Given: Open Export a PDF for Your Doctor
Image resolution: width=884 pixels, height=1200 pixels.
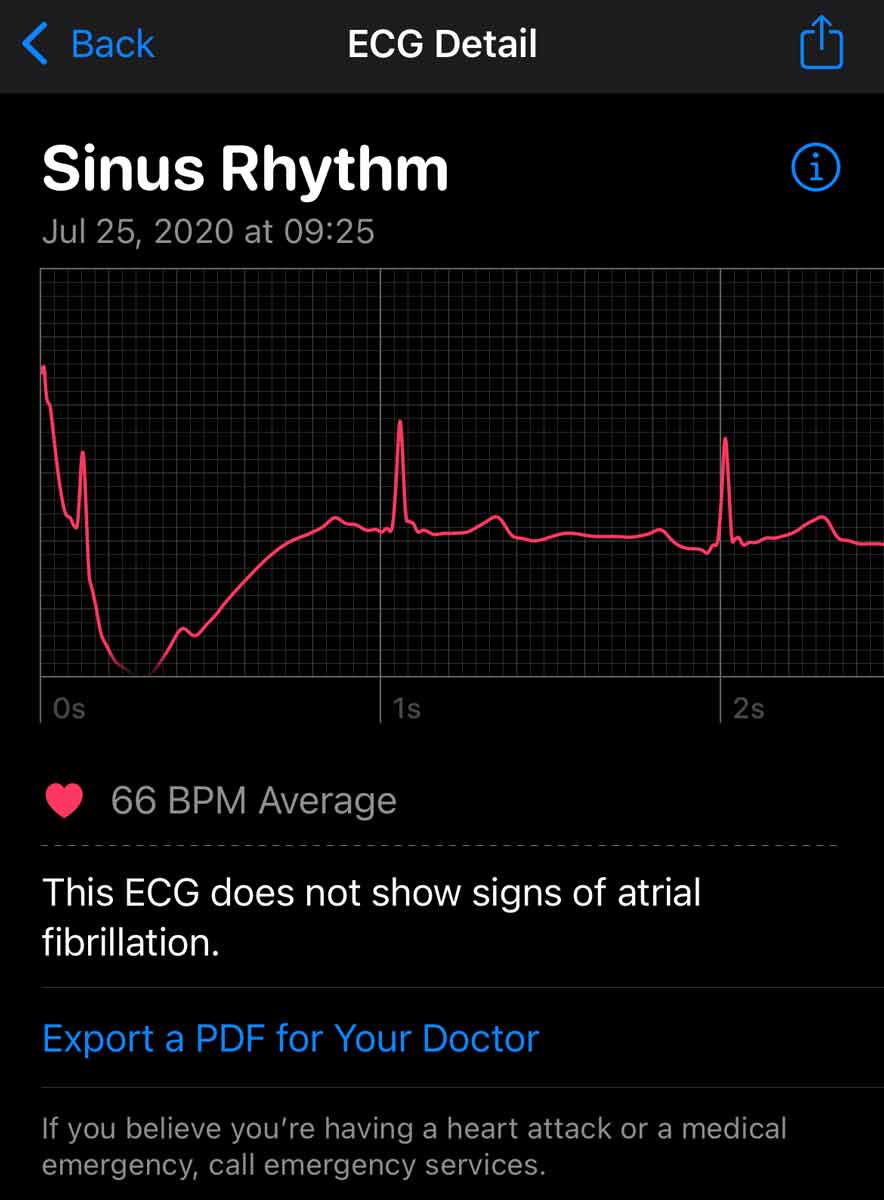Looking at the screenshot, I should point(288,1039).
